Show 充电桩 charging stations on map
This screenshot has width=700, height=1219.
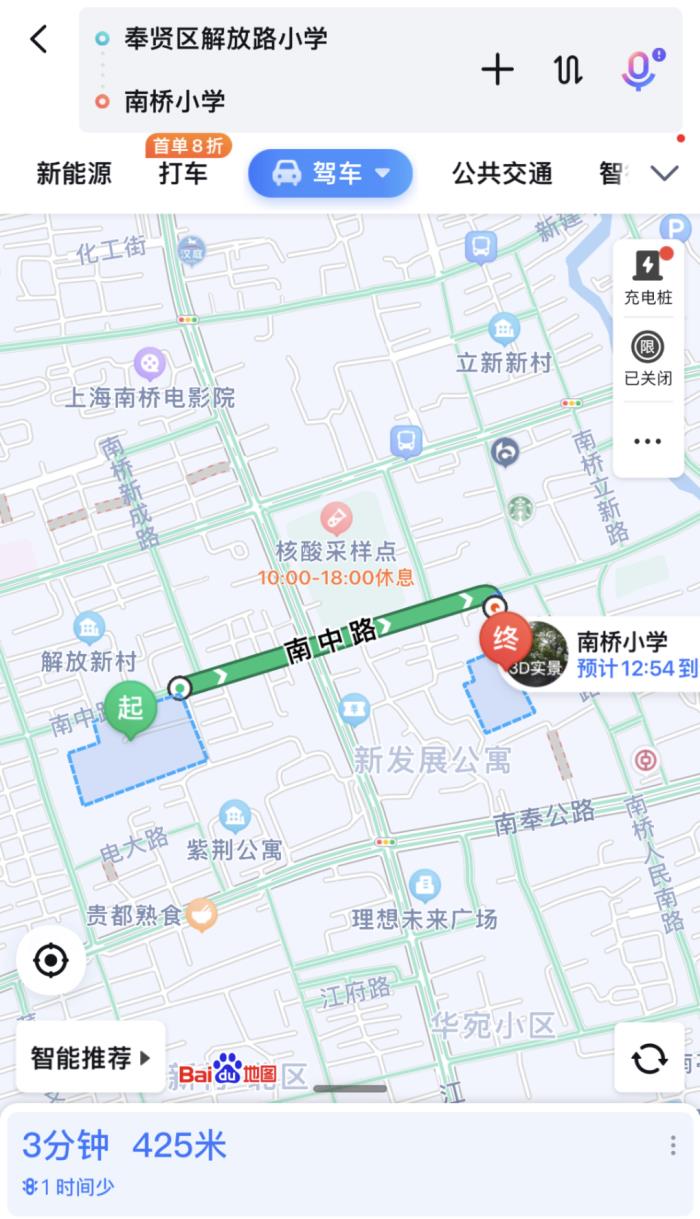coord(647,277)
